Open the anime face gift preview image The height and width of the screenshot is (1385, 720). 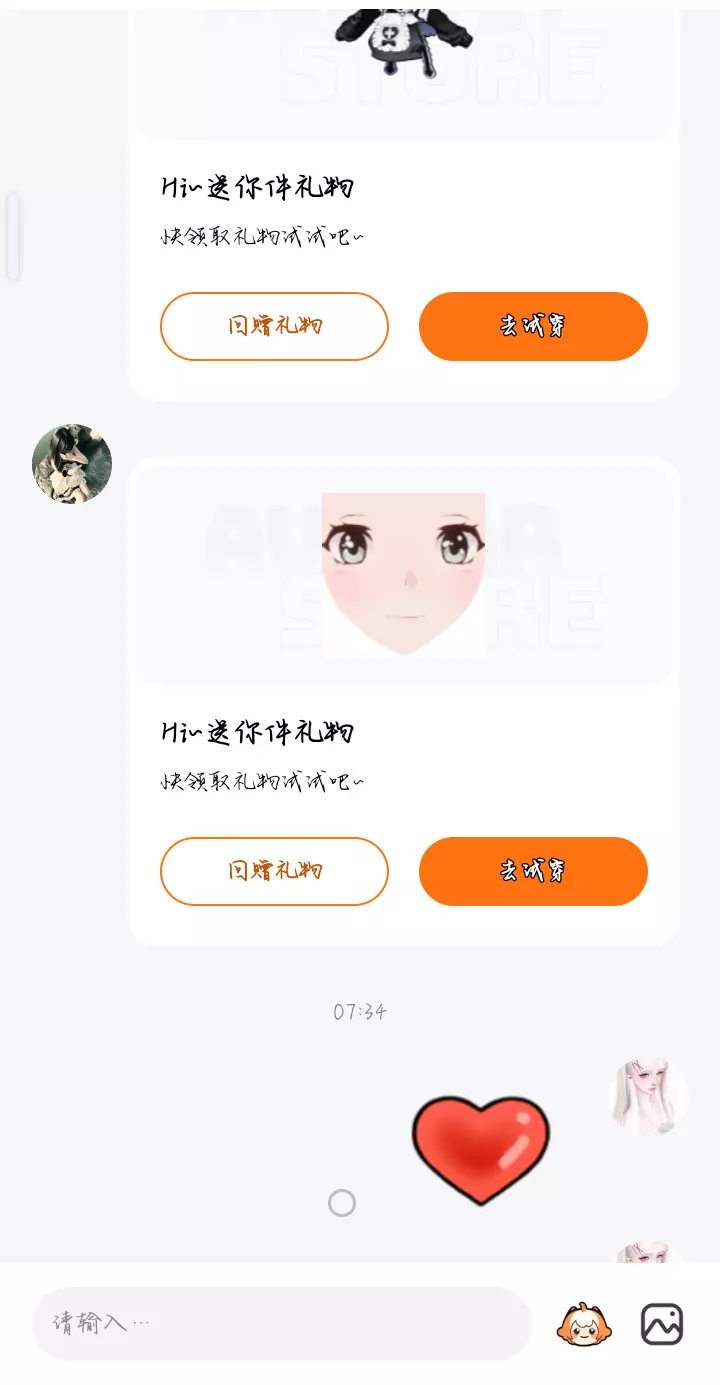(x=404, y=574)
